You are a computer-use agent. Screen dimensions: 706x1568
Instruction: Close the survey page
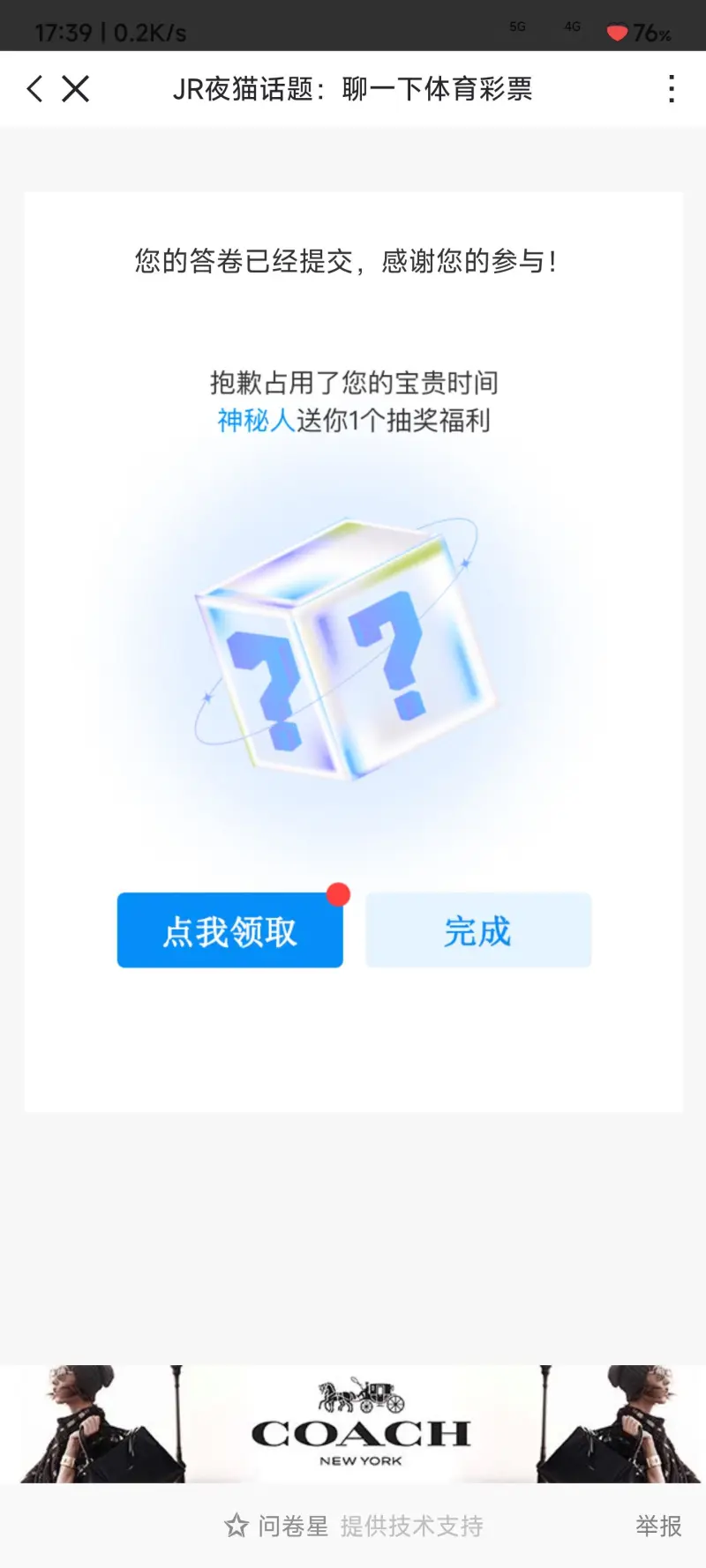click(x=76, y=88)
